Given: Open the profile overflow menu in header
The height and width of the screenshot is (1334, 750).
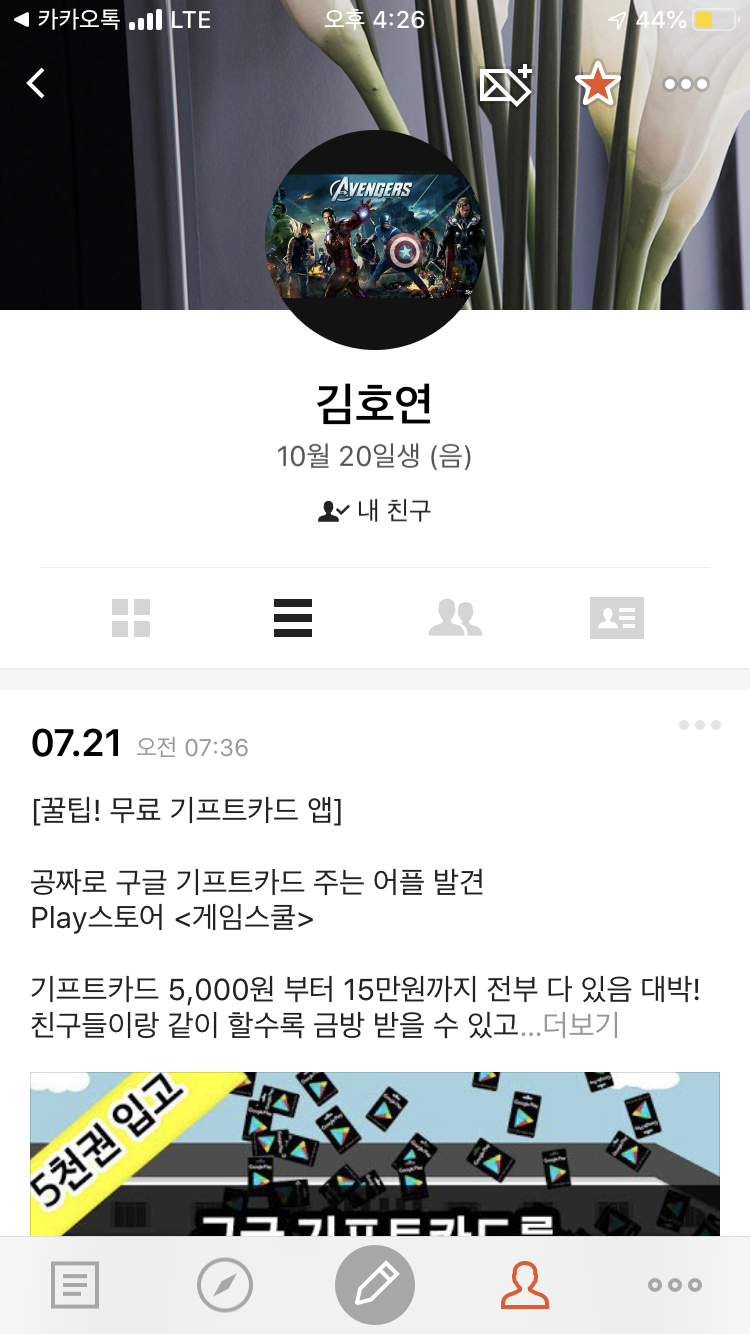Looking at the screenshot, I should tap(686, 85).
